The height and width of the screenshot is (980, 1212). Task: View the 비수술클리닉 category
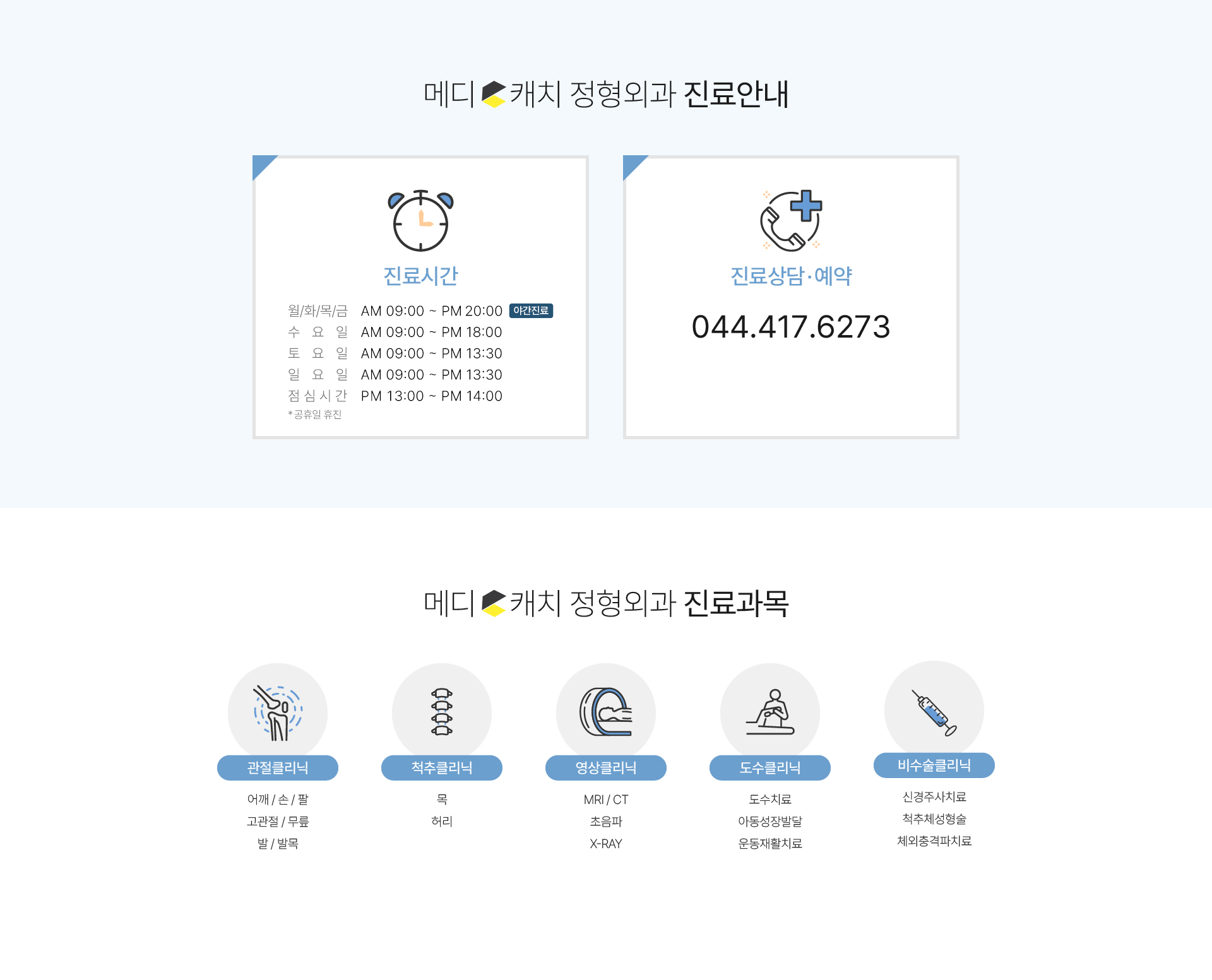(934, 765)
